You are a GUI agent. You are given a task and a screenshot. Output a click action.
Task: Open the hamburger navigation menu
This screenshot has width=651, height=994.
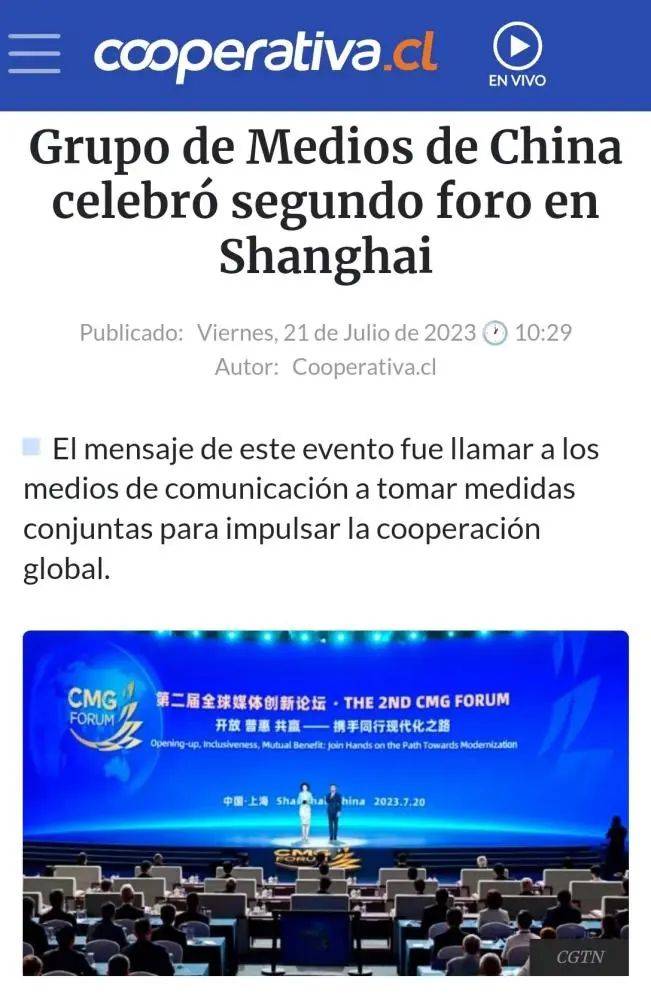click(34, 53)
